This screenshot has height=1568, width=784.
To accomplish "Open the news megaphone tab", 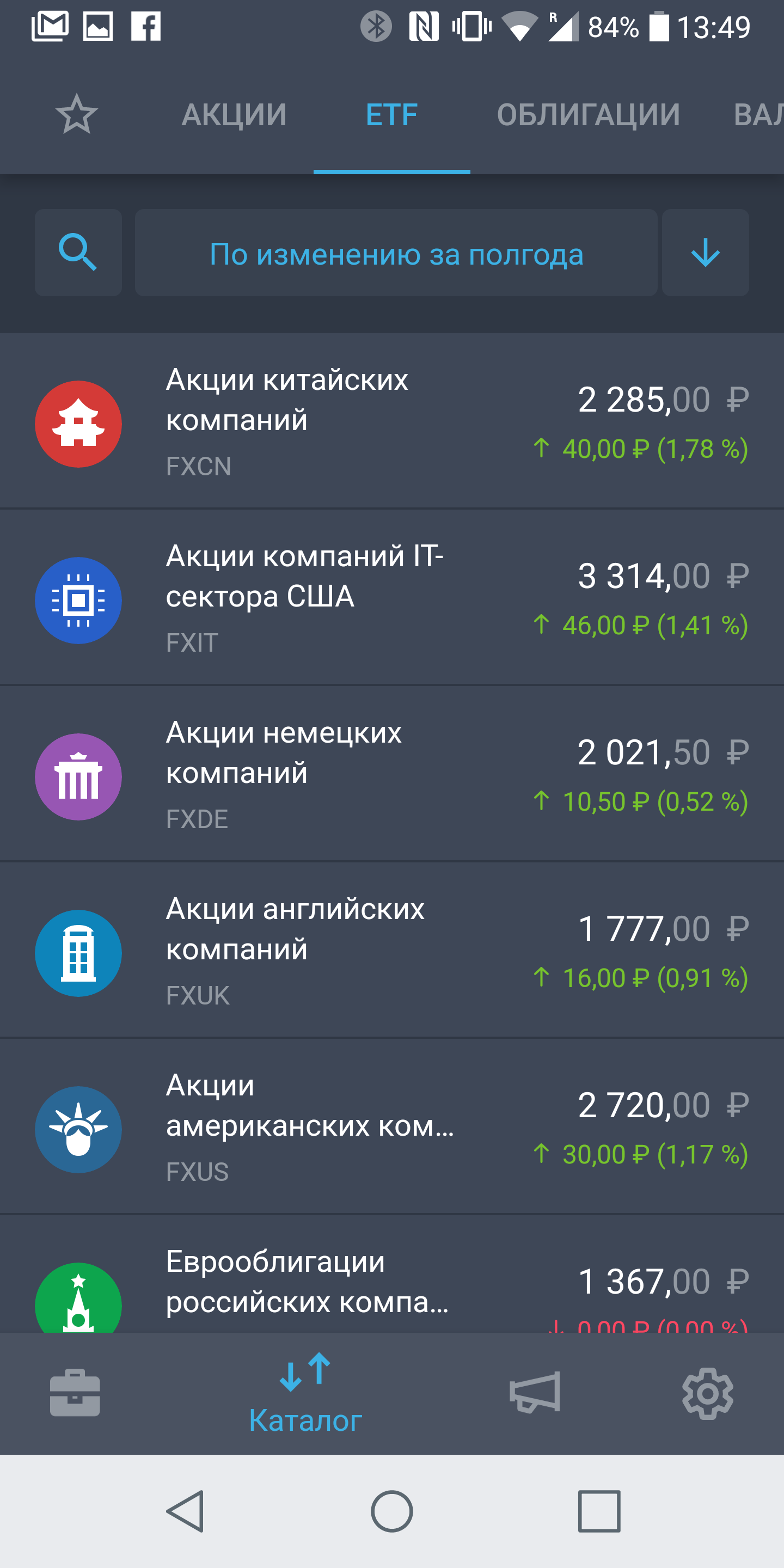I will [535, 1393].
